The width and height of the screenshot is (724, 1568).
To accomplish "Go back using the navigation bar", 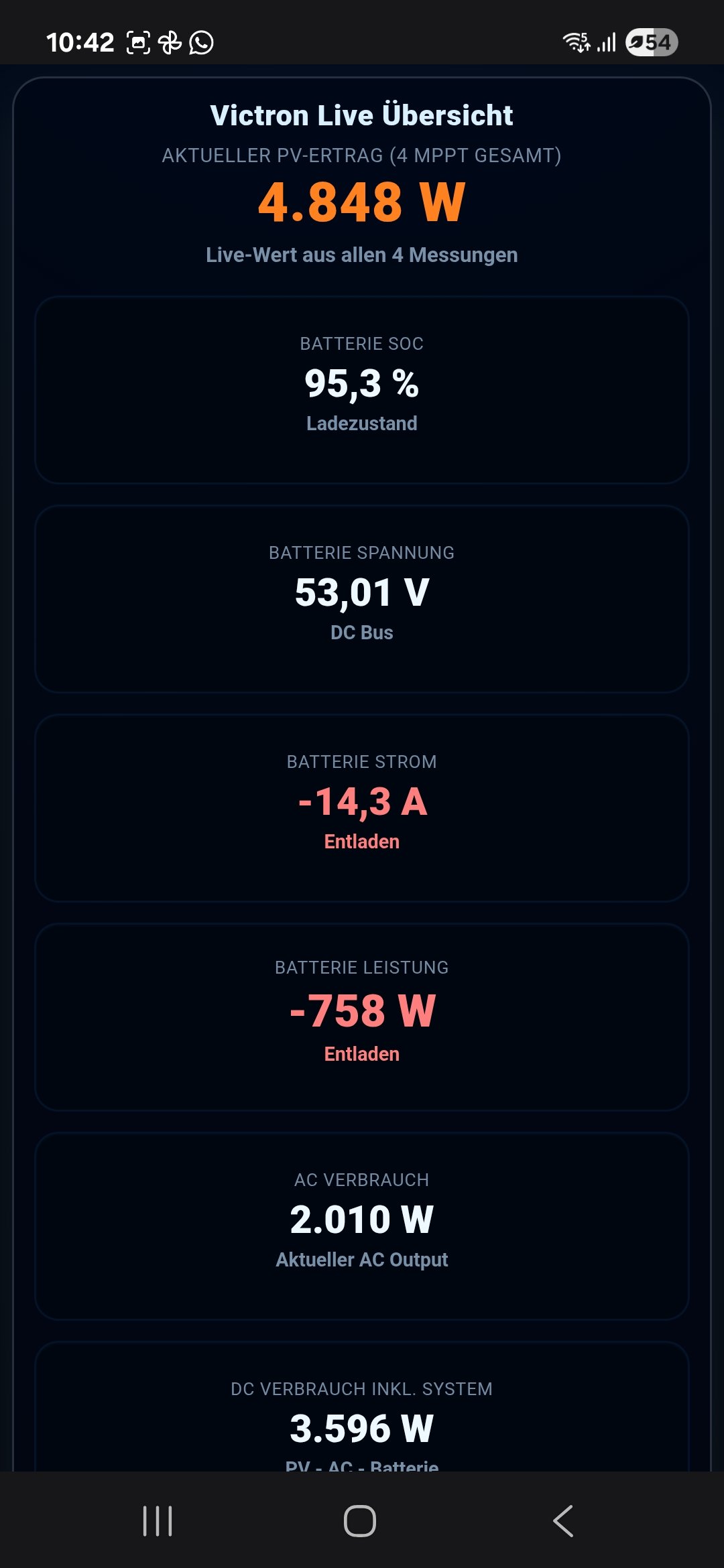I will pos(563,1520).
